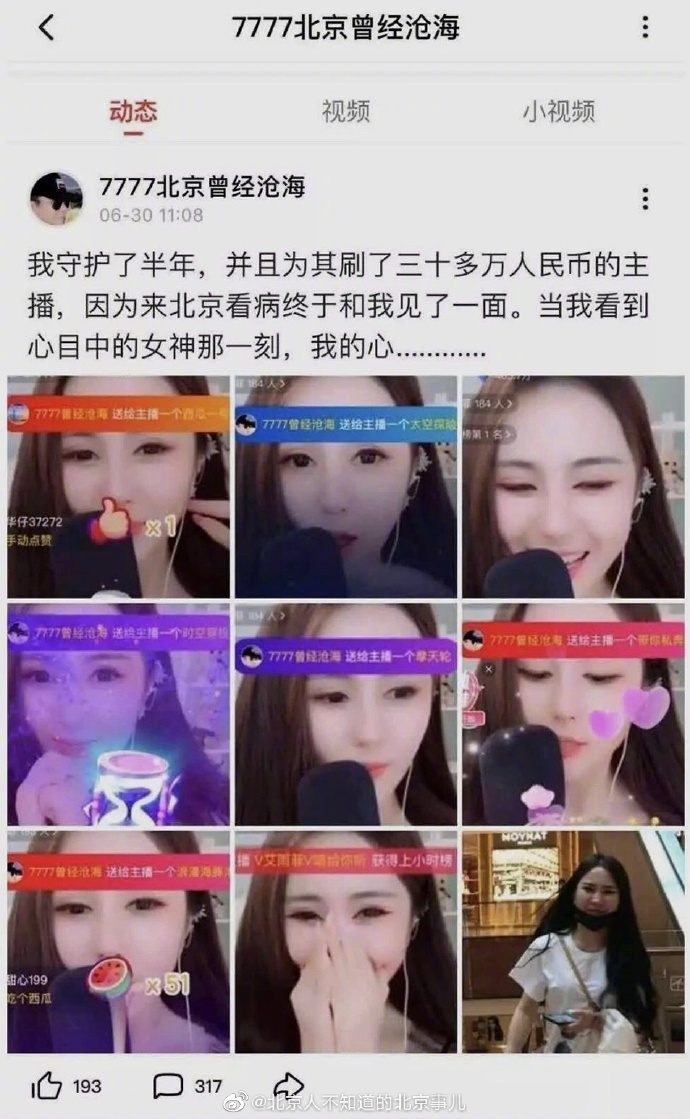Open the overflow menu in the title bar
690x1119 pixels.
[x=645, y=28]
